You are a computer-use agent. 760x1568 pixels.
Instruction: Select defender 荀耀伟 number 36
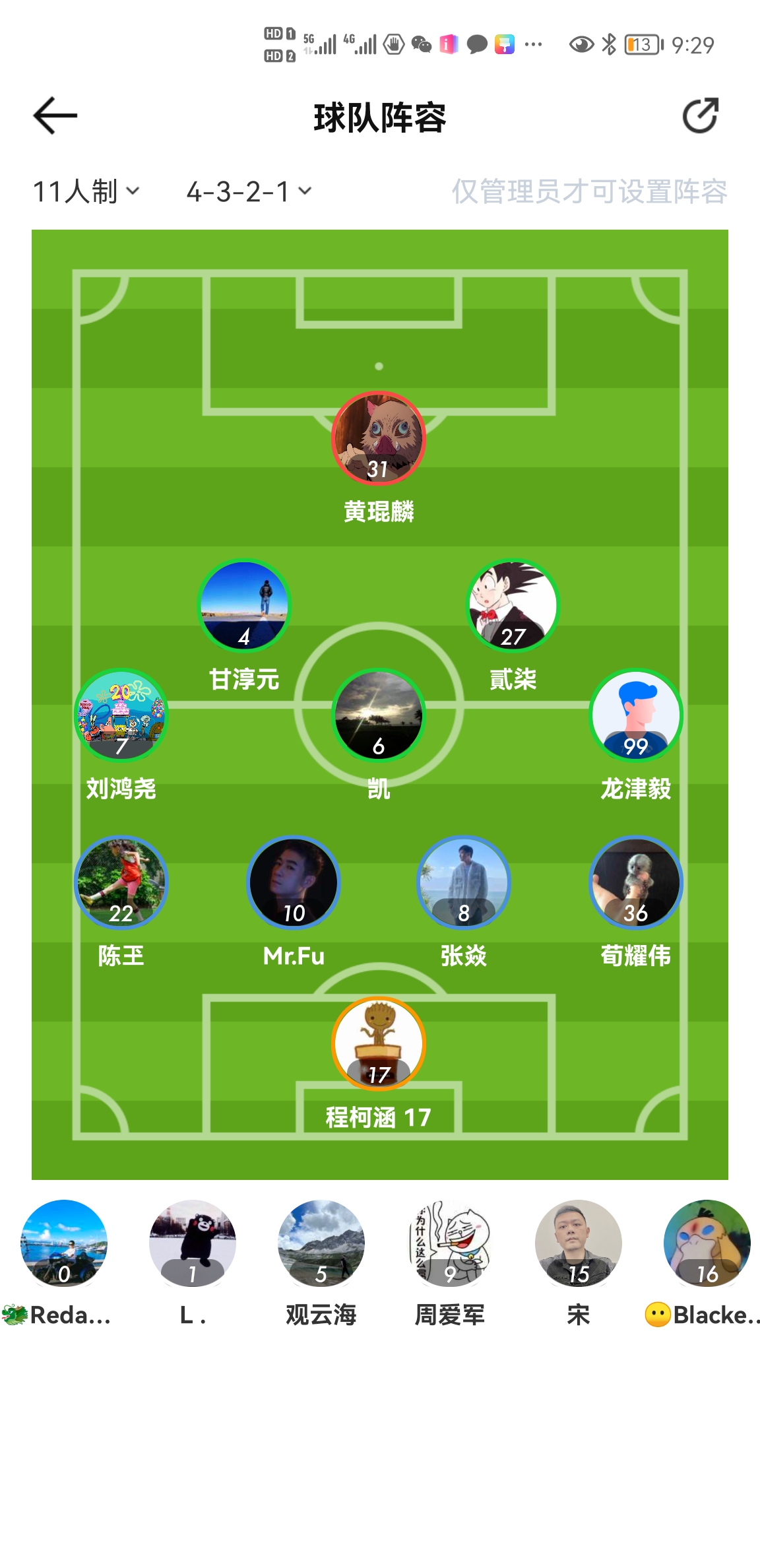click(x=635, y=883)
